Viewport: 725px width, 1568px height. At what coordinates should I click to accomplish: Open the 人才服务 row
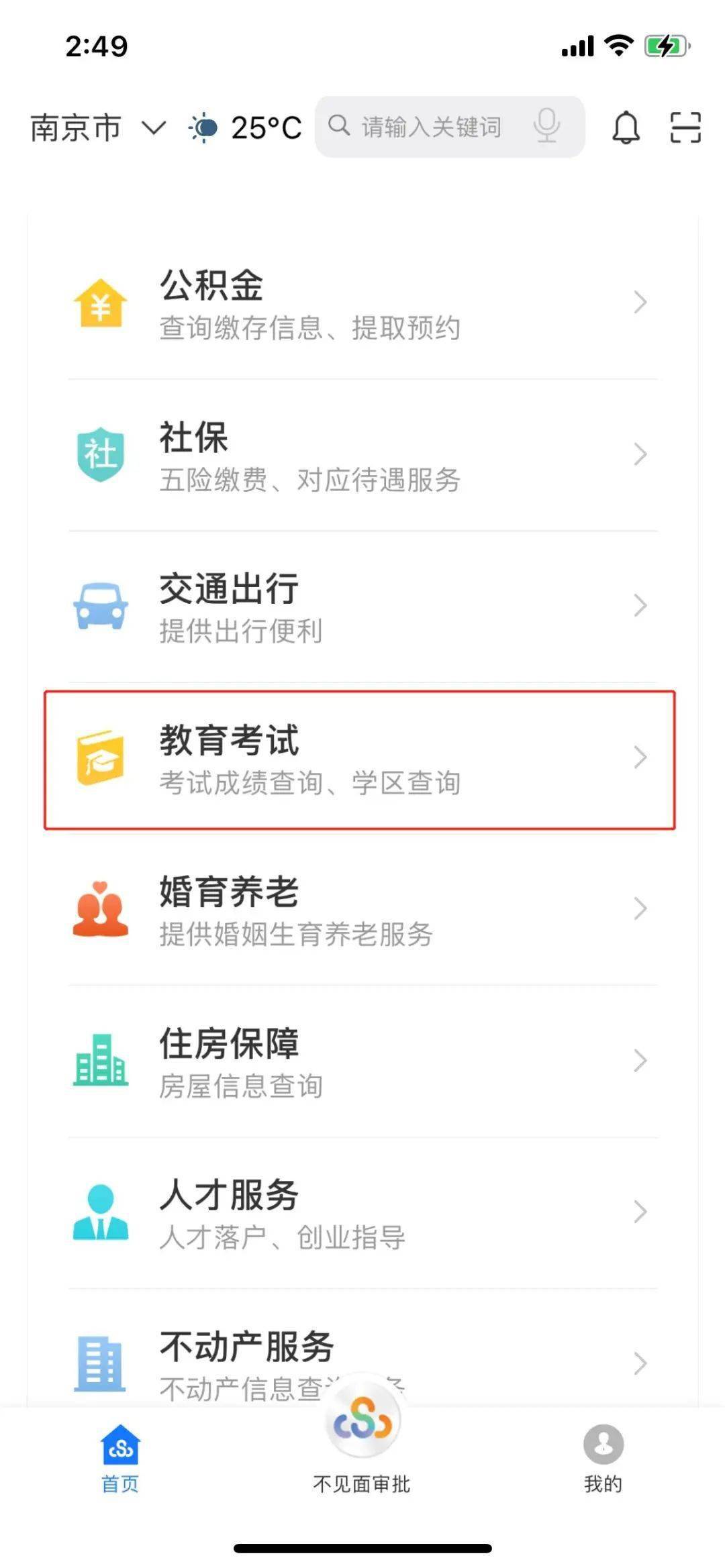[362, 1213]
